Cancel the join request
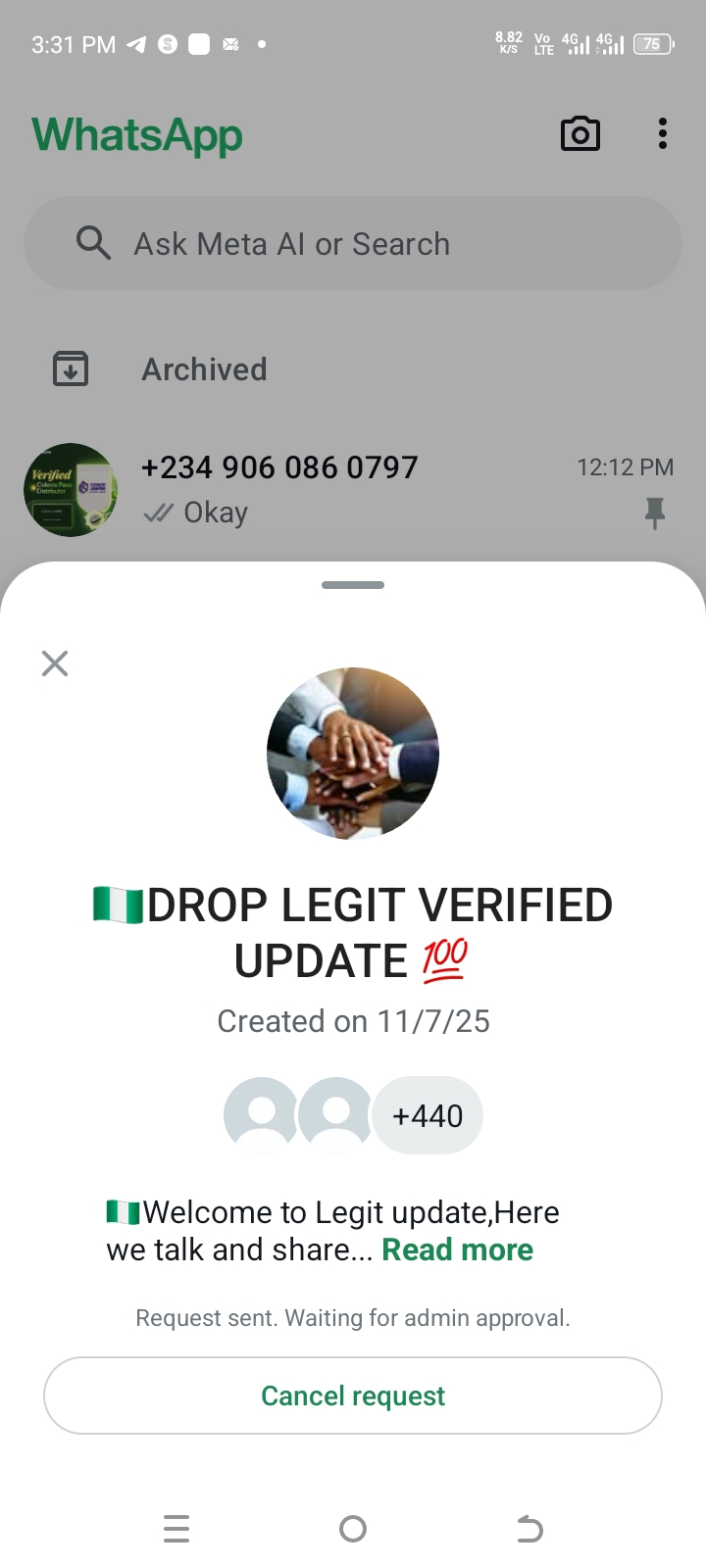 (x=353, y=1396)
